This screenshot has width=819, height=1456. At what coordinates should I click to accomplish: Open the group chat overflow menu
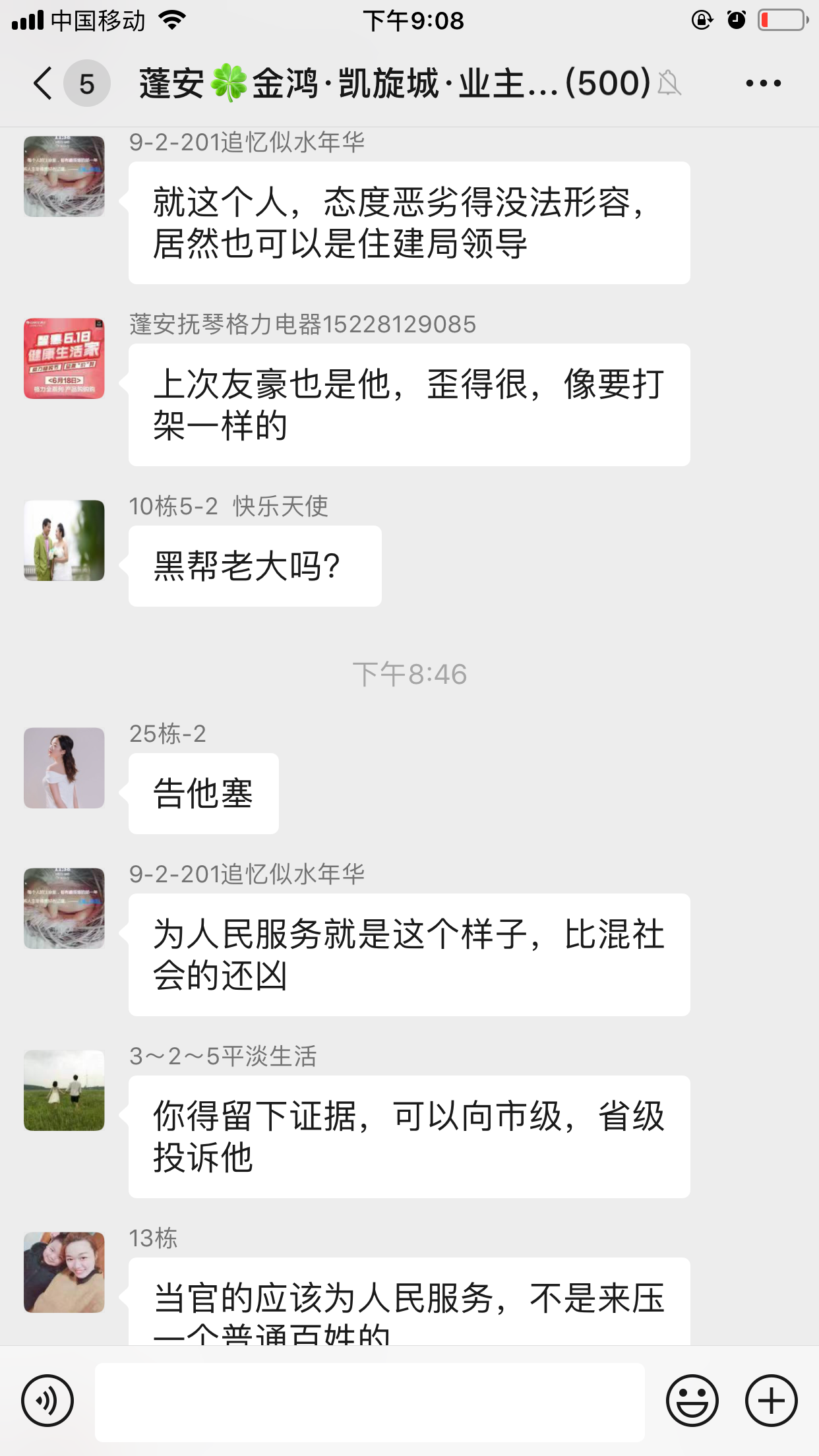tap(763, 84)
